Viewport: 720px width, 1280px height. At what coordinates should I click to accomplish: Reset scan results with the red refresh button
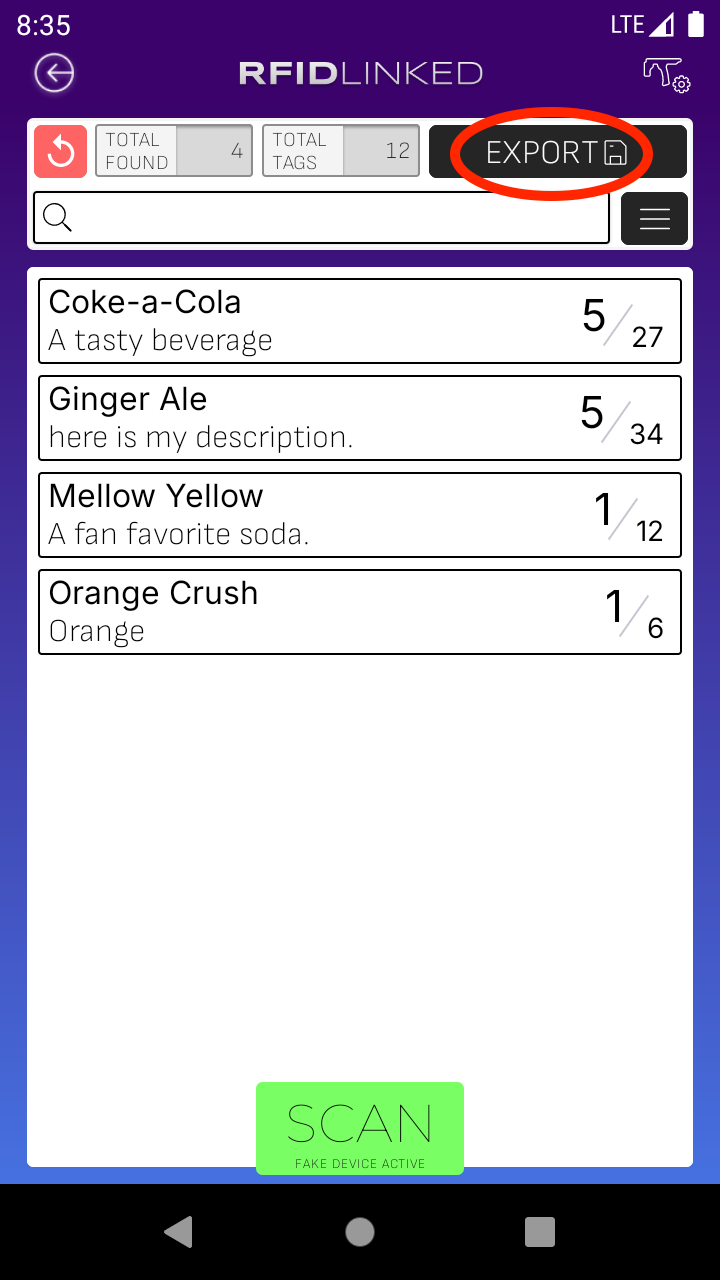coord(60,152)
